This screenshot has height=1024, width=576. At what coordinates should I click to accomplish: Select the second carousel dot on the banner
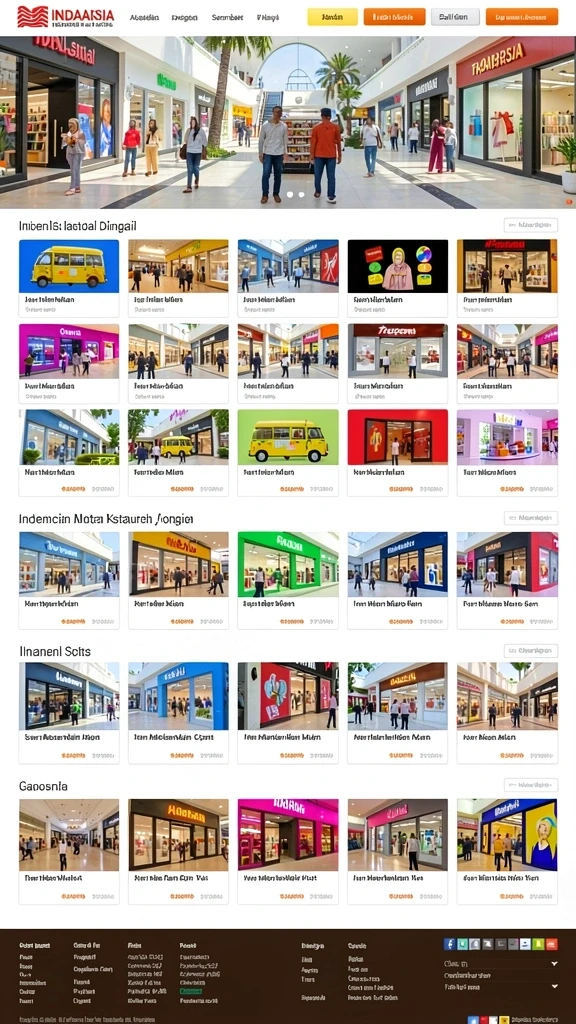pyautogui.click(x=302, y=195)
